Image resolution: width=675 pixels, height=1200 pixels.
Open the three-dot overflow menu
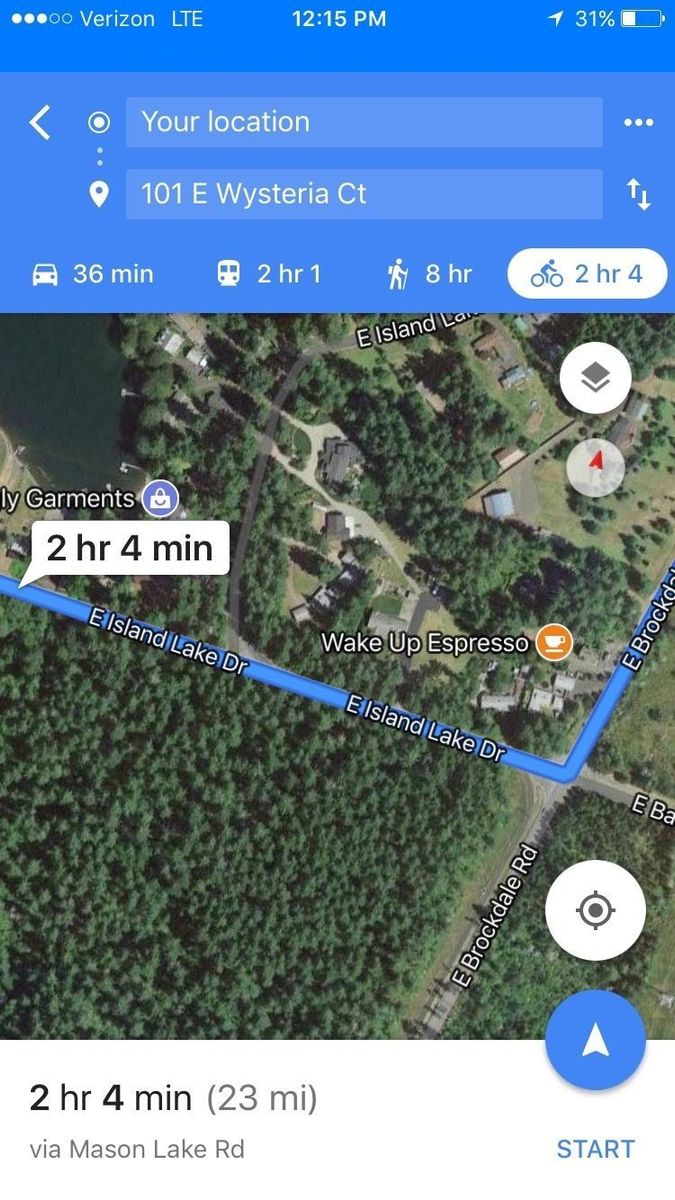pos(638,122)
